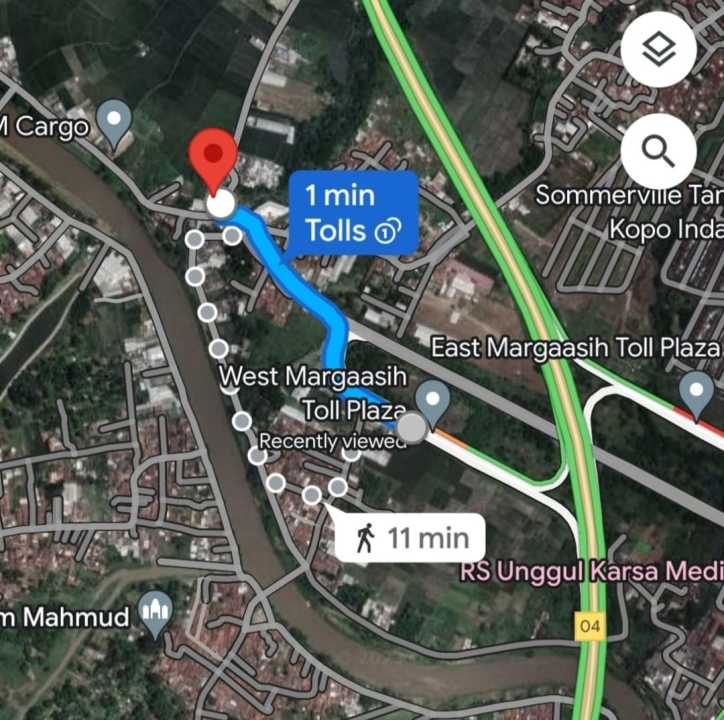The image size is (724, 720).
Task: Choose the 11 min walking route
Action: 410,538
